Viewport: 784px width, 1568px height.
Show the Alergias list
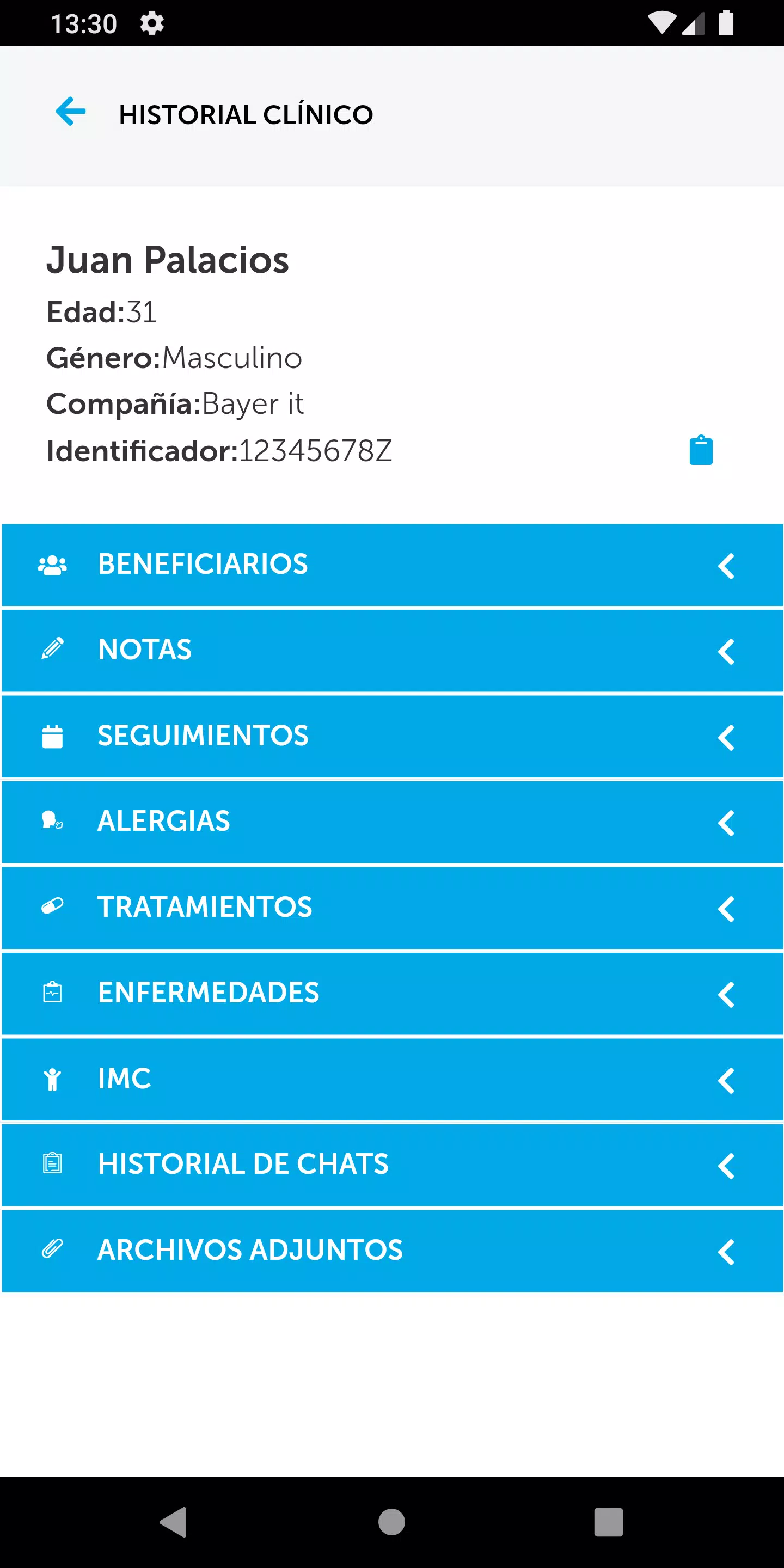coord(392,822)
